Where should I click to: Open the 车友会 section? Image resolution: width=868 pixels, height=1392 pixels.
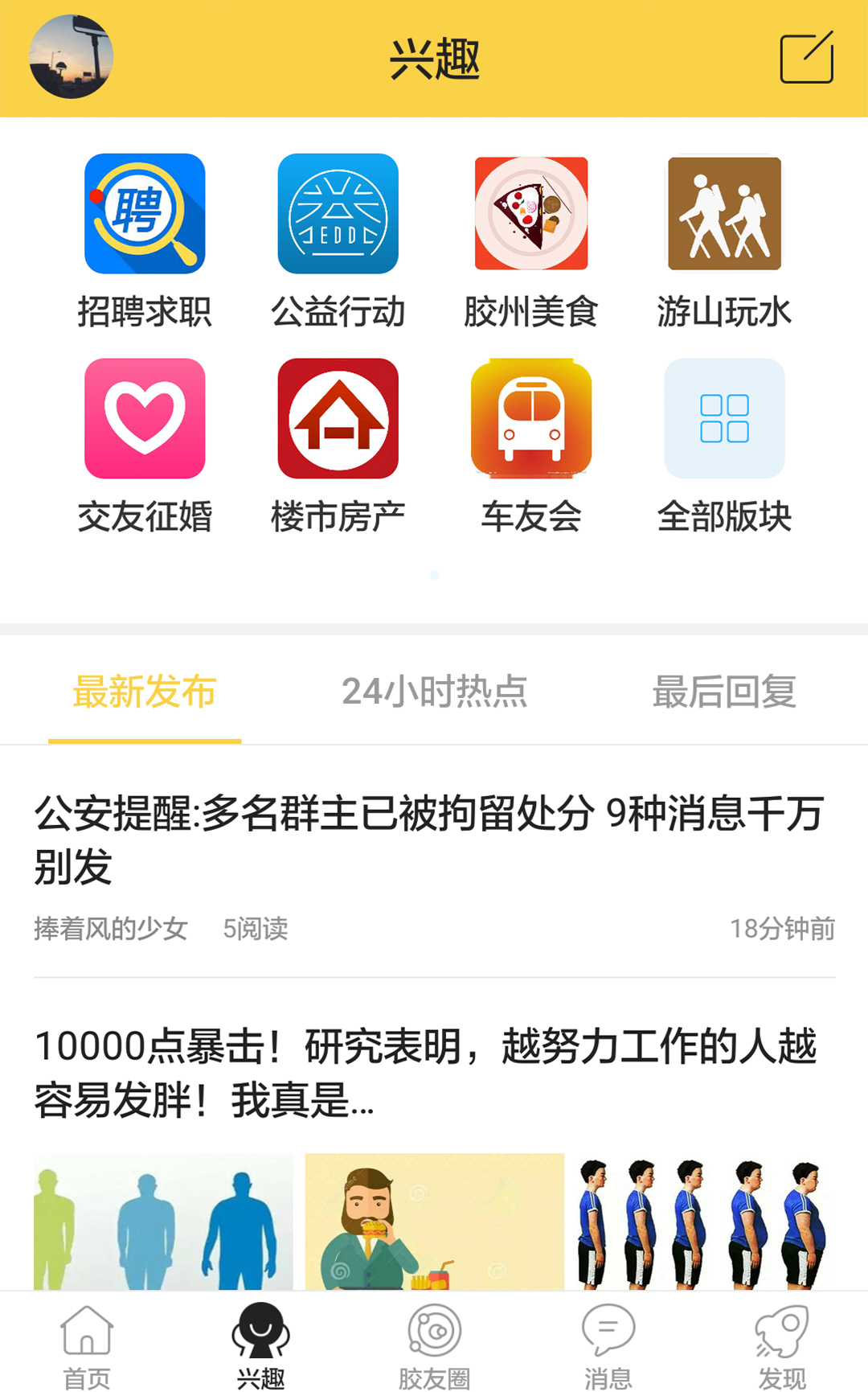point(531,445)
